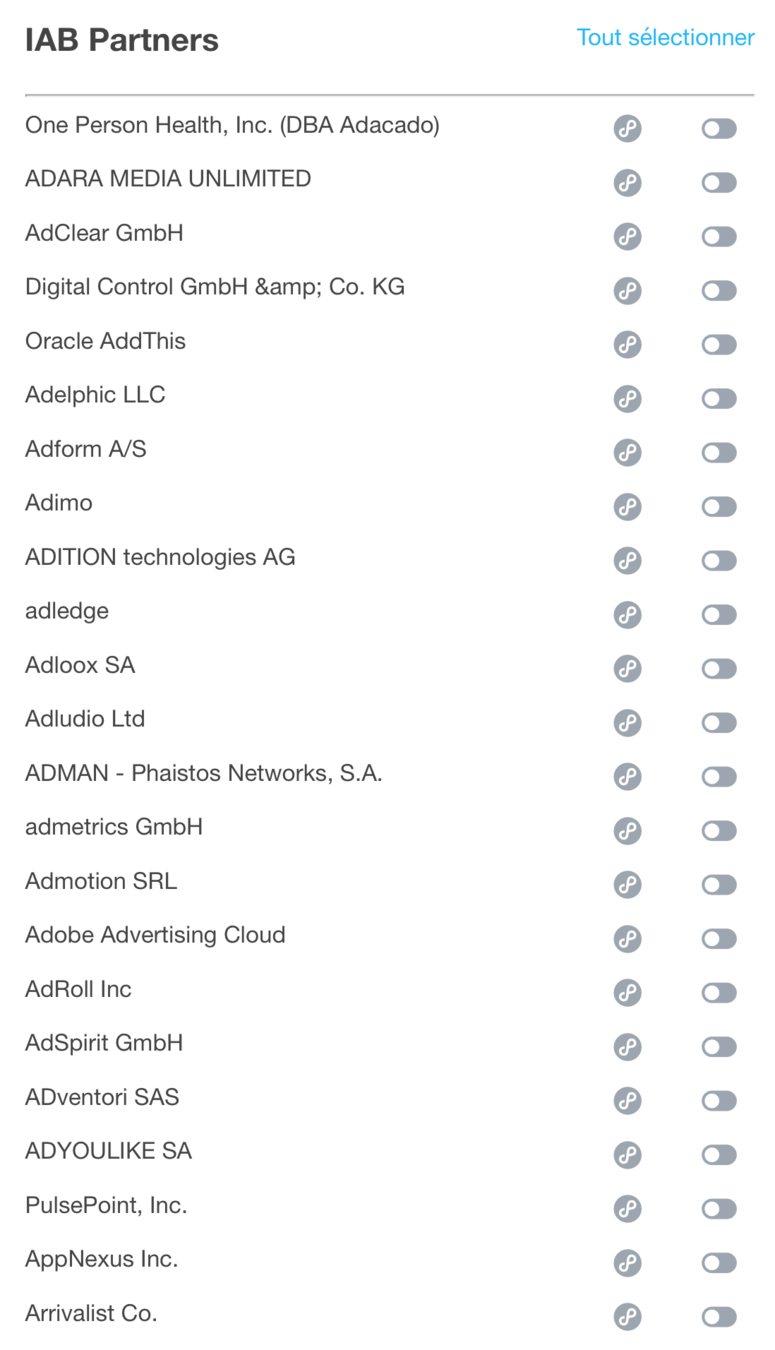Open ADITION technologies AG link icon

coord(627,561)
